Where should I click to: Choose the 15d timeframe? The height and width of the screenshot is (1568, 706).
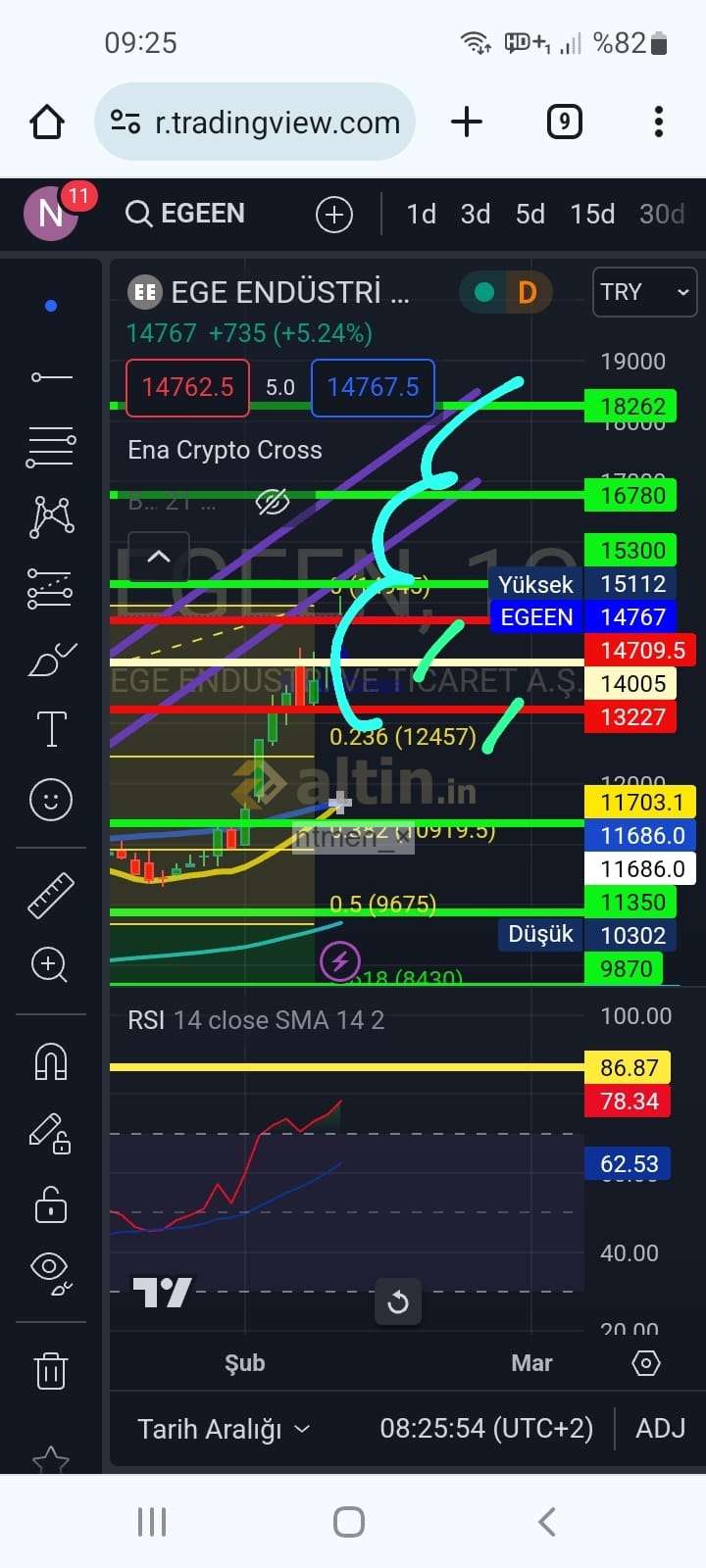click(x=592, y=214)
